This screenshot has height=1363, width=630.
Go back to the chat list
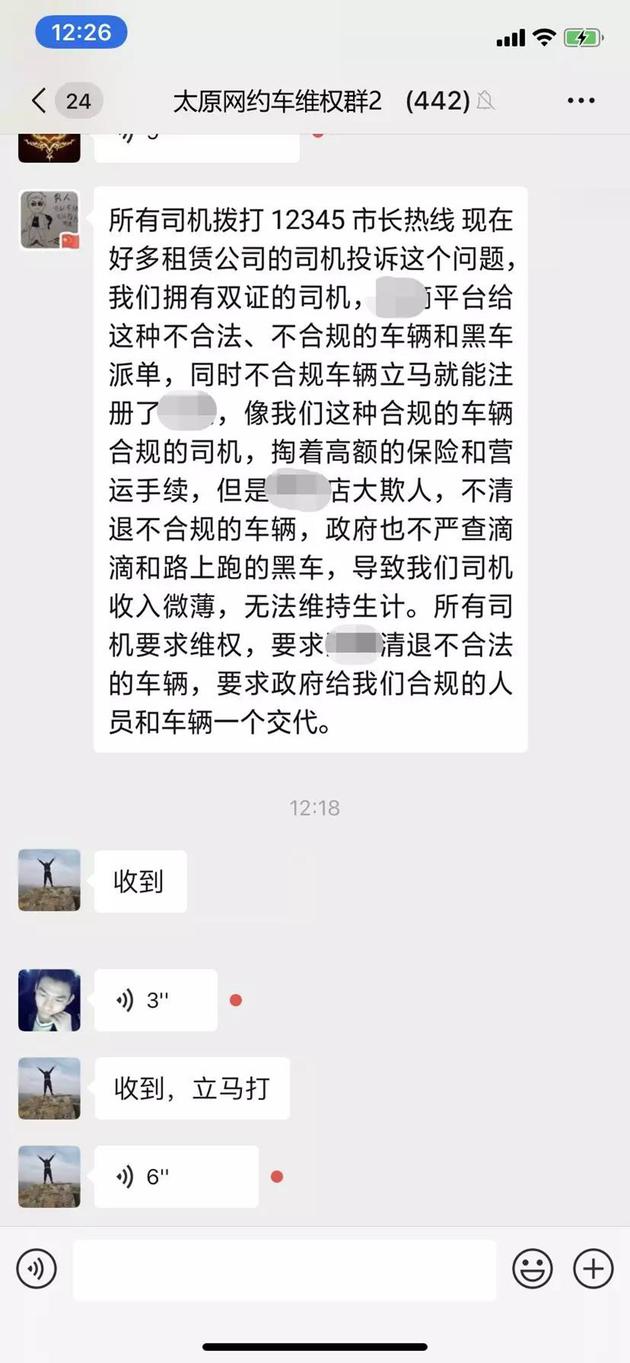coord(40,100)
